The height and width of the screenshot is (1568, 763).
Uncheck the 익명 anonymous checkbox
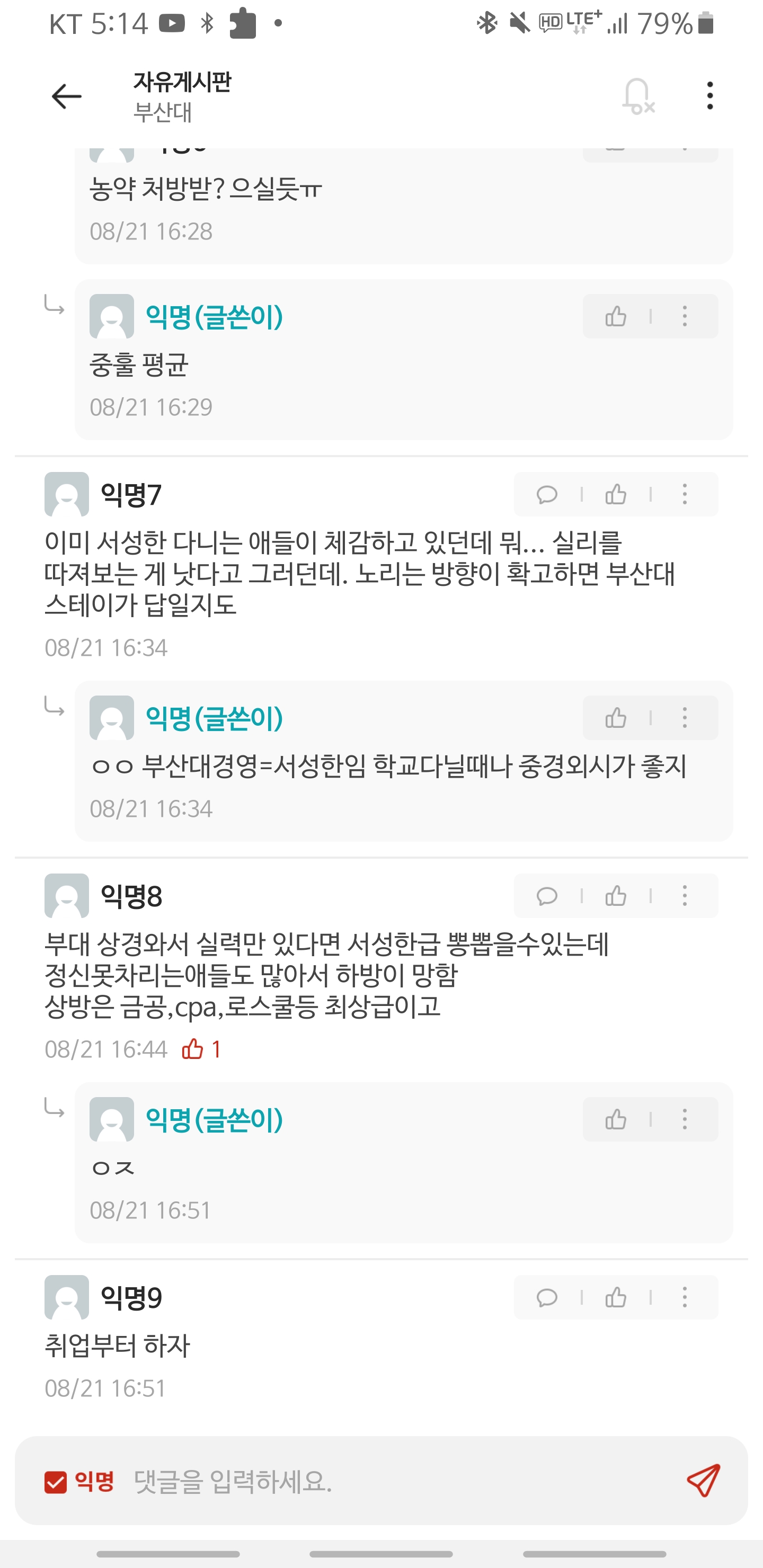click(56, 1482)
